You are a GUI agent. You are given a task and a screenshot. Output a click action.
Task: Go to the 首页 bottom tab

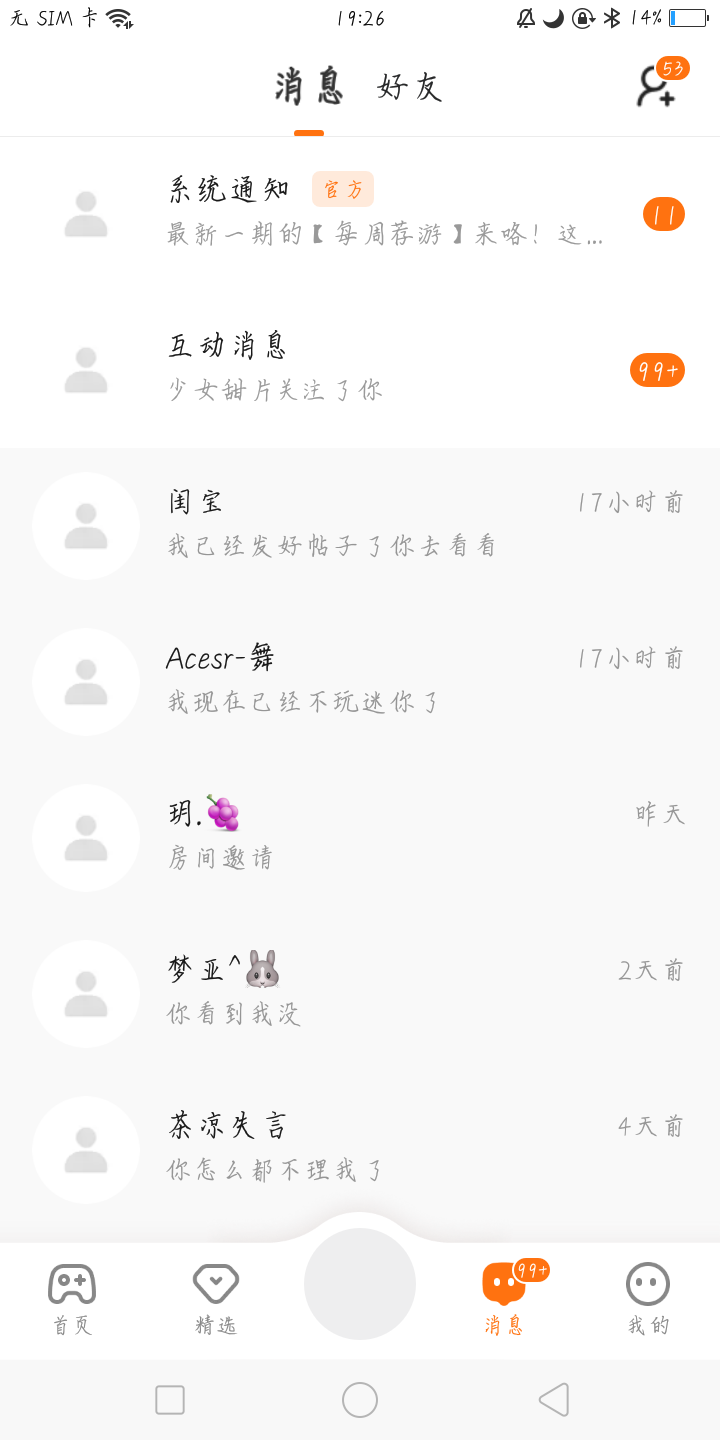tap(72, 1299)
